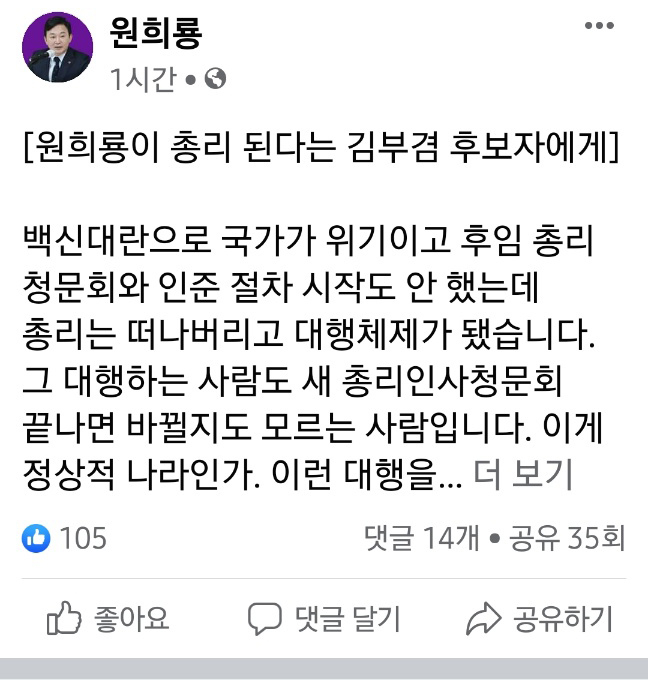The height and width of the screenshot is (684, 648).
Task: Expand the post with 더 보기
Action: click(523, 476)
